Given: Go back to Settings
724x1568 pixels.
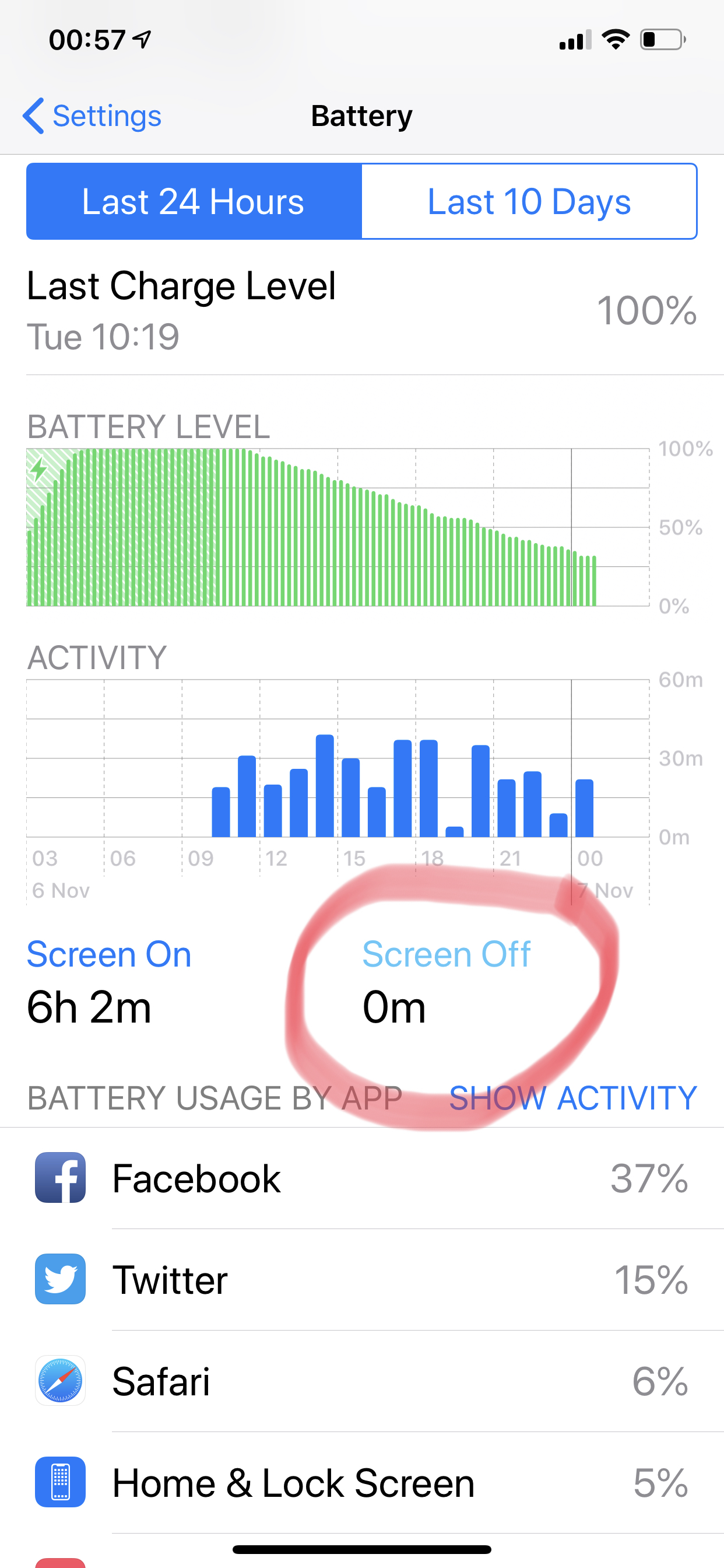Looking at the screenshot, I should [x=92, y=116].
